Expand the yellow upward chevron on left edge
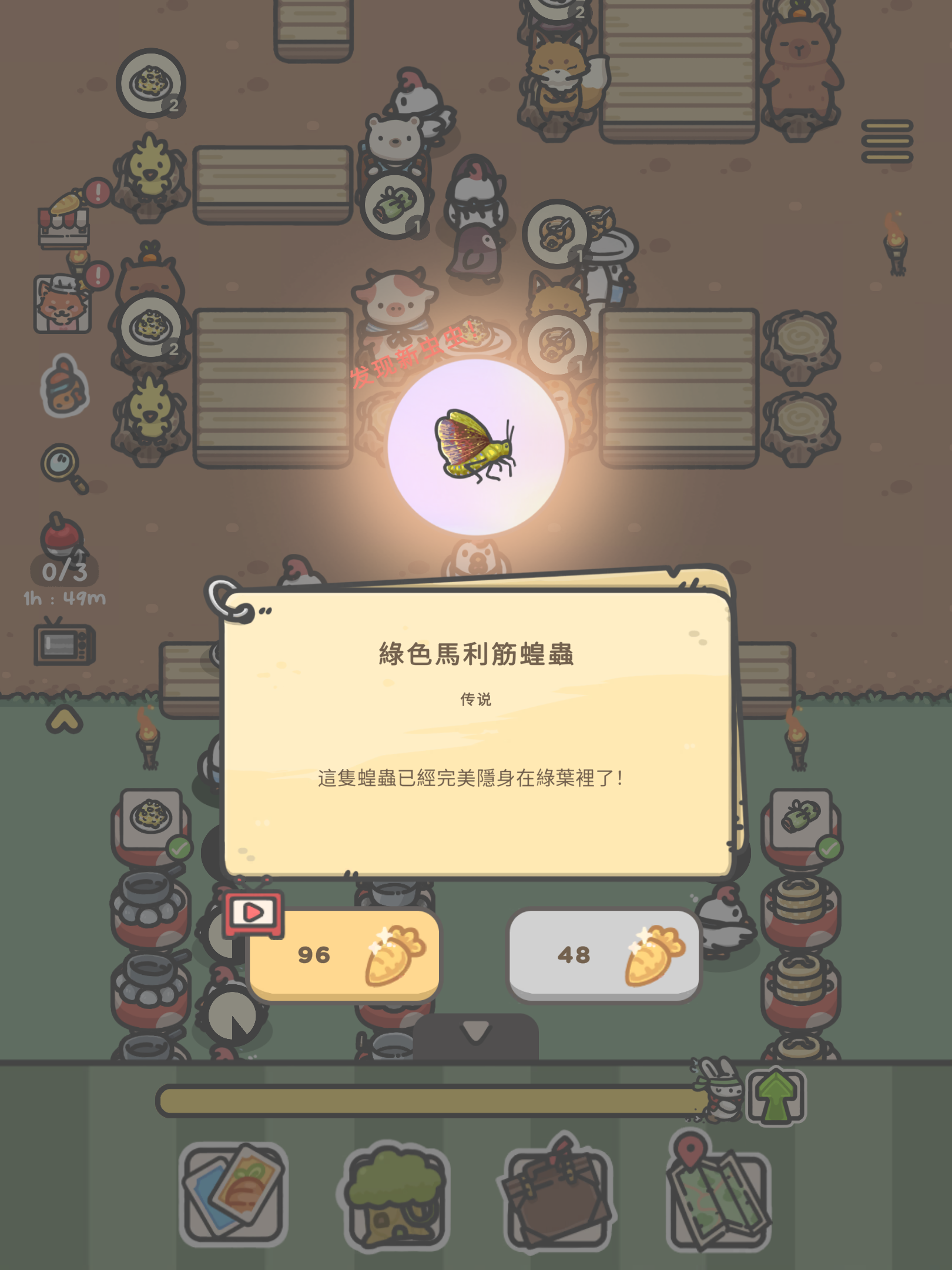The image size is (952, 1270). (x=65, y=717)
